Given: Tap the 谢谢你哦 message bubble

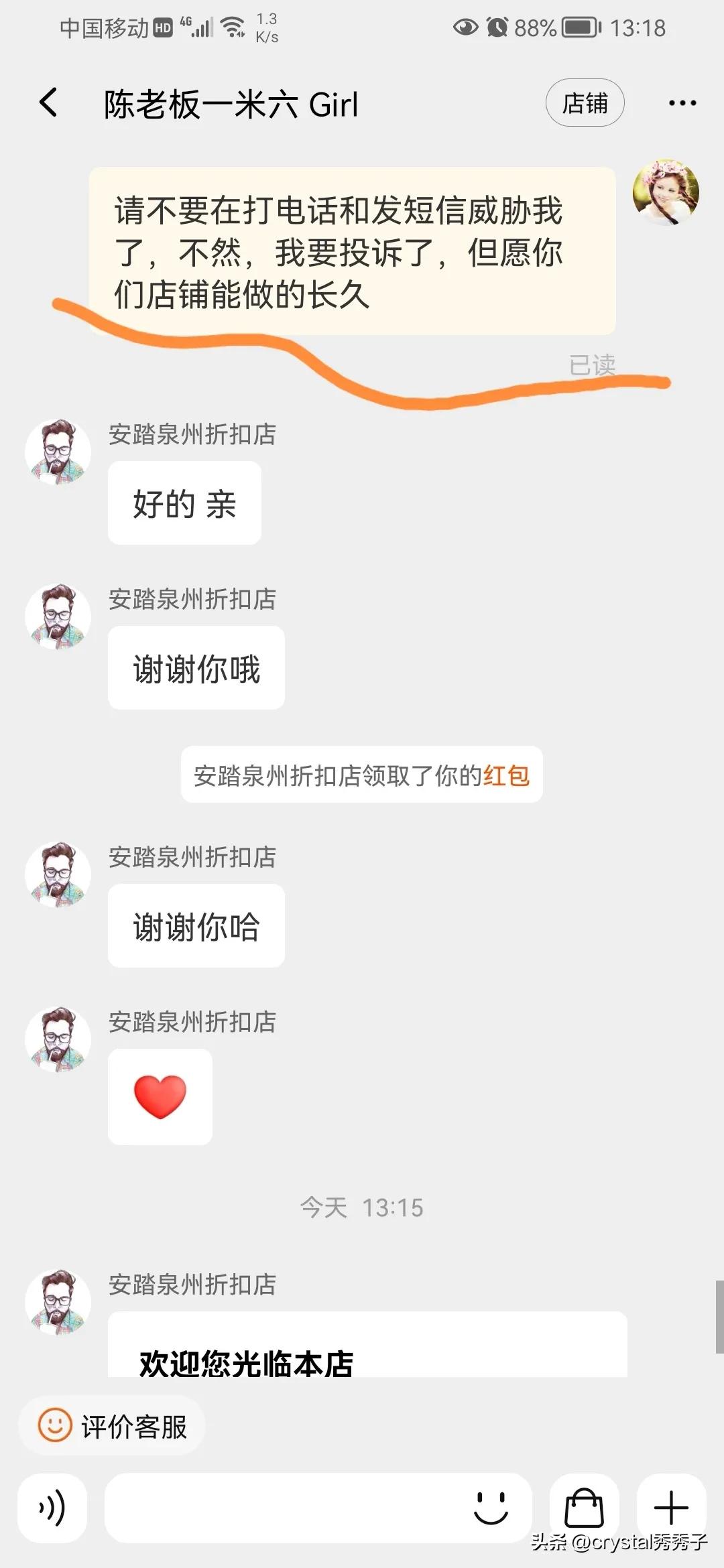Looking at the screenshot, I should (x=195, y=667).
